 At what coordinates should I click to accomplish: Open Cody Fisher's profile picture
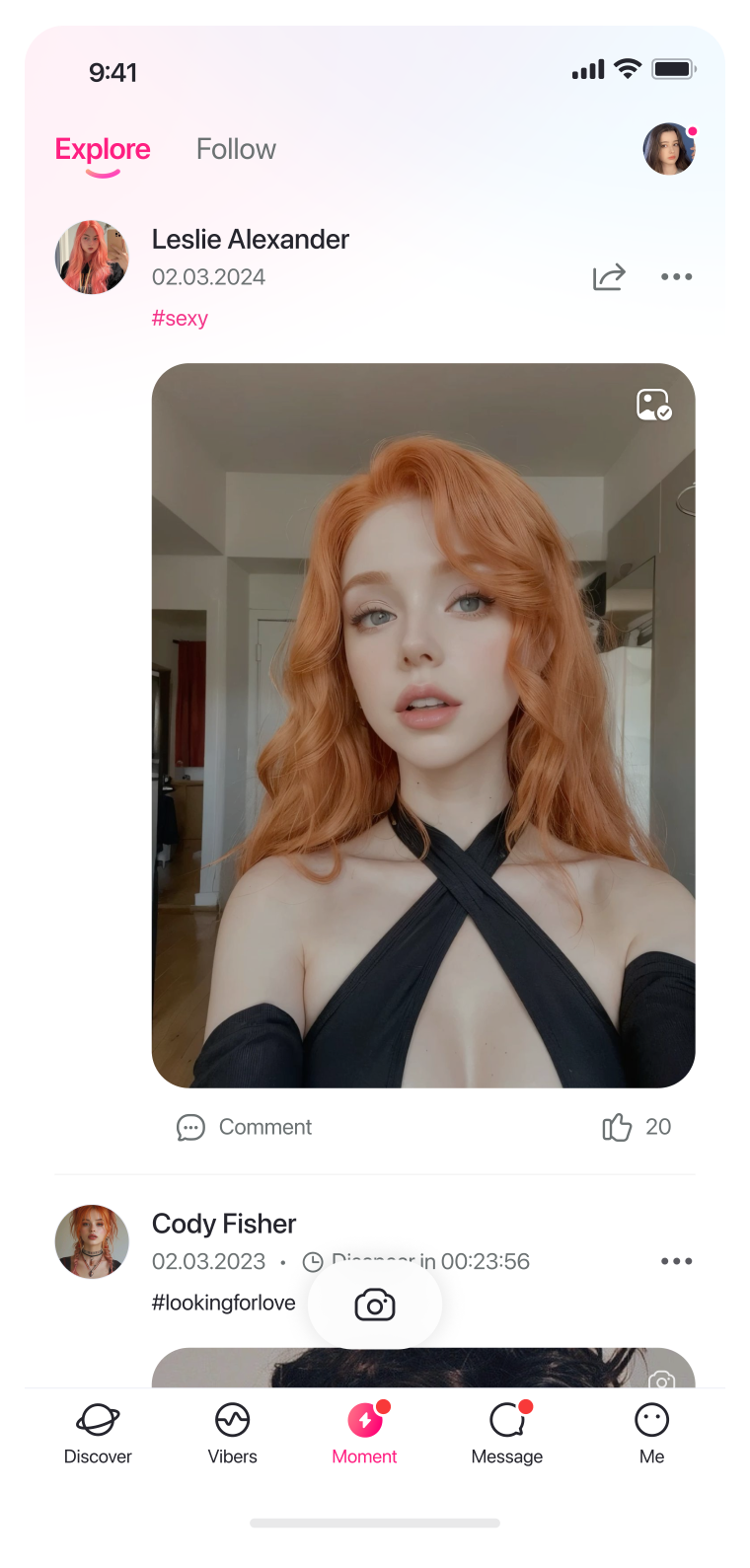92,1241
